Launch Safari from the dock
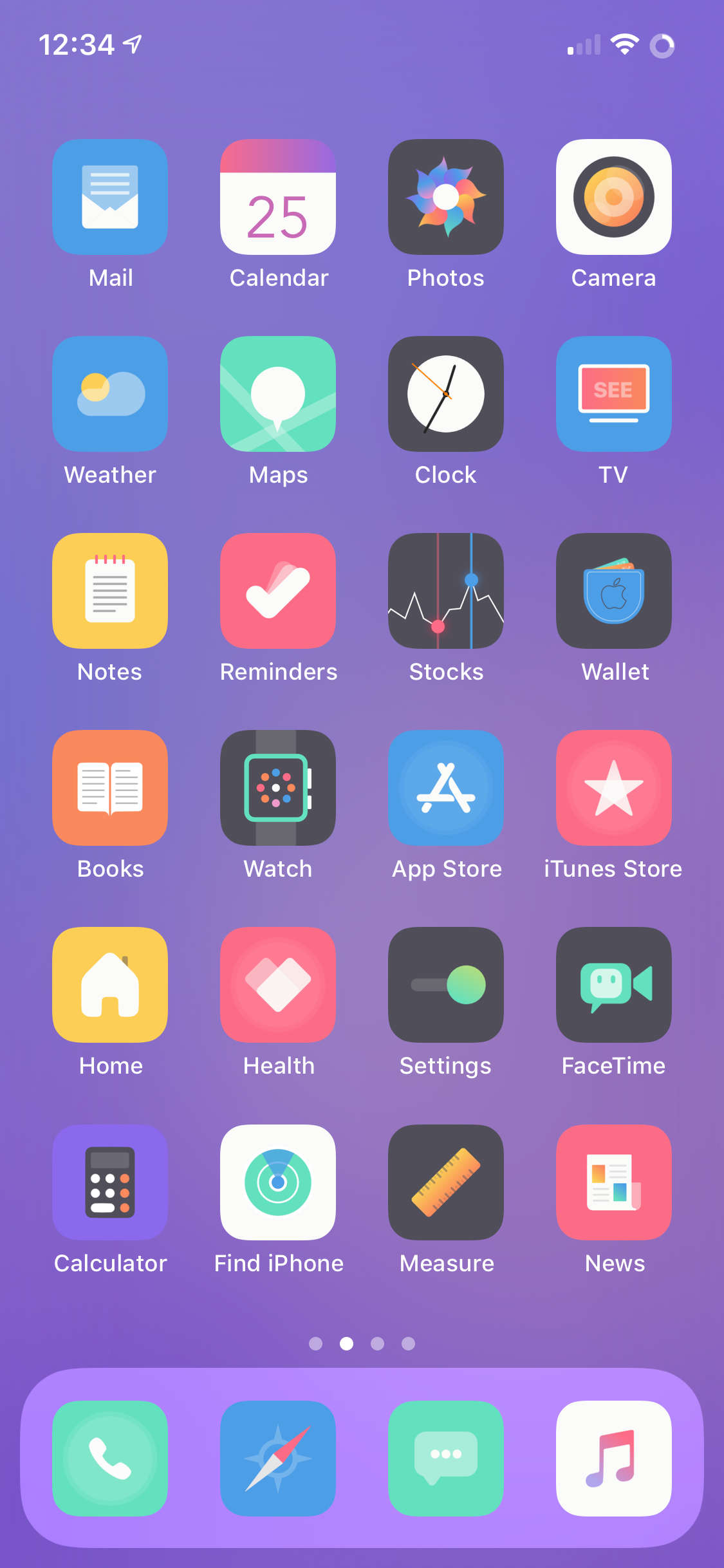The width and height of the screenshot is (724, 1568). tap(278, 1459)
